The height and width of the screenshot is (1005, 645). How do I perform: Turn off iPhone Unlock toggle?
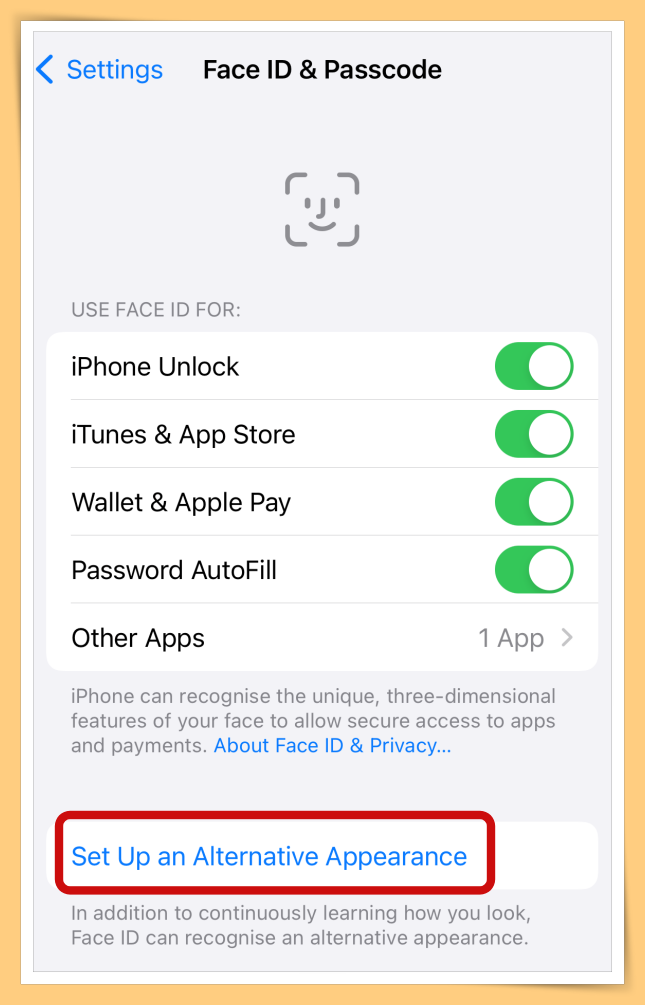click(534, 366)
